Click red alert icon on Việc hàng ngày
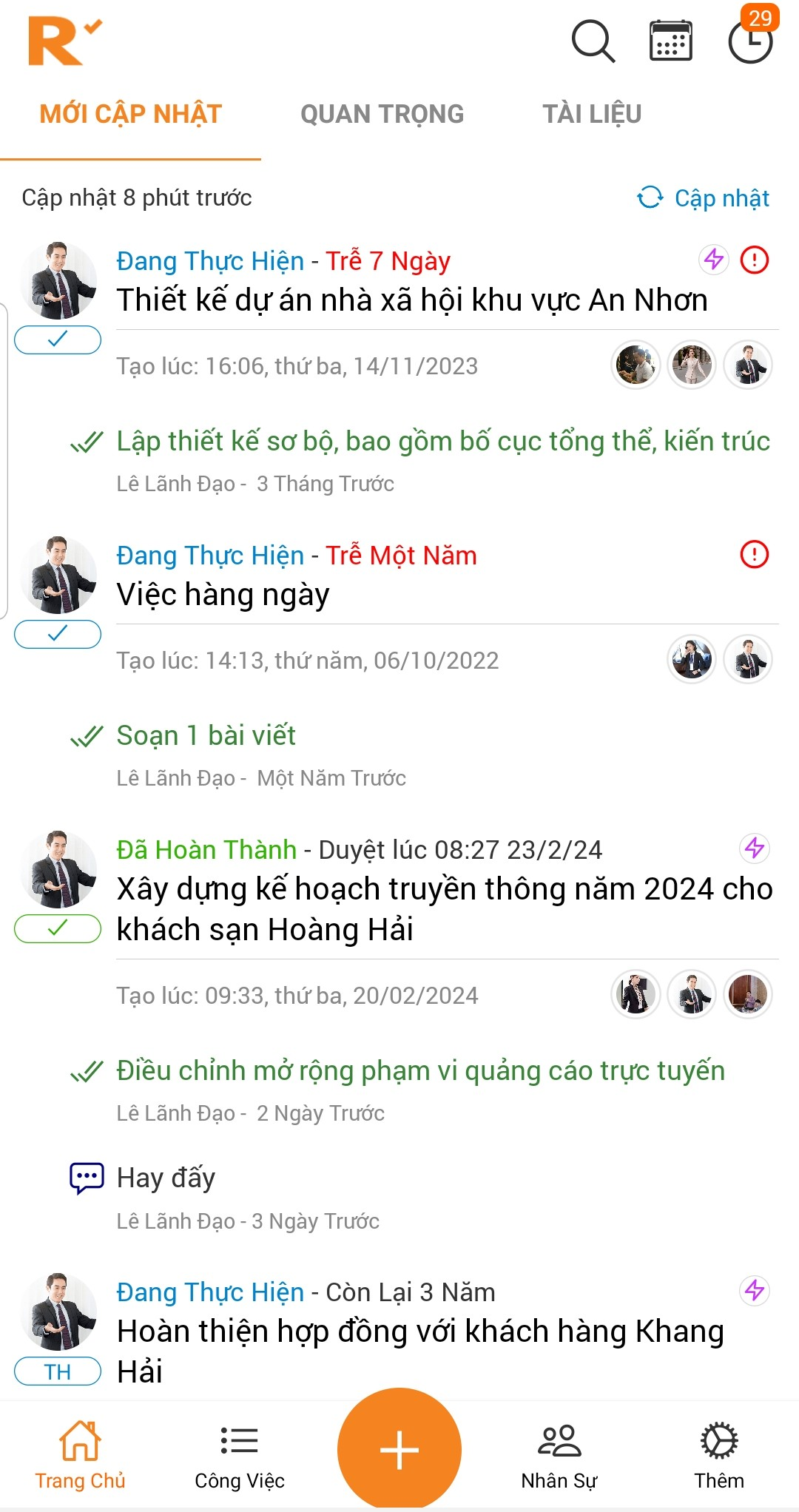 click(x=753, y=556)
